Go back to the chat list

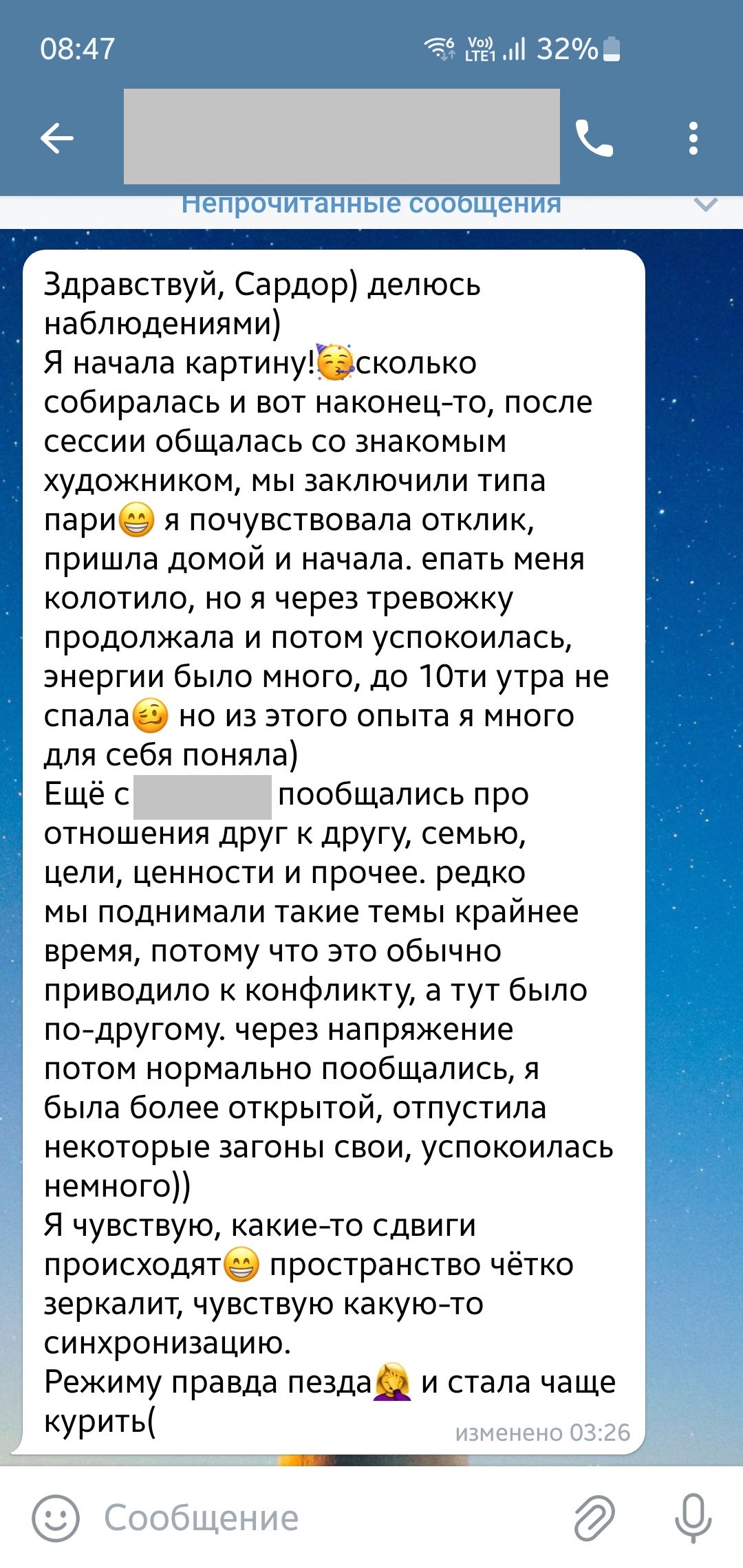pyautogui.click(x=57, y=138)
